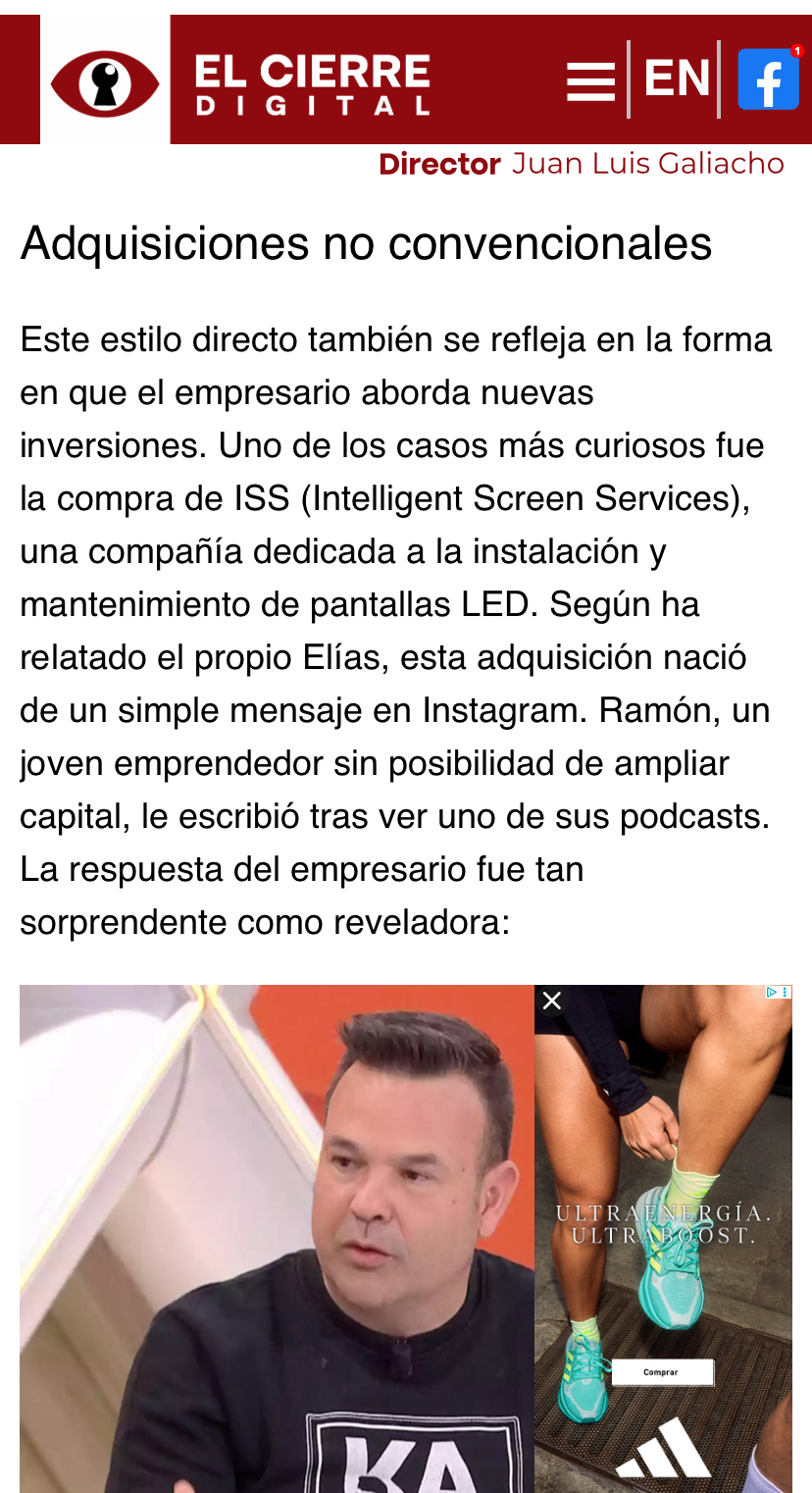
Task: Open the hamburger menu
Action: (x=590, y=80)
